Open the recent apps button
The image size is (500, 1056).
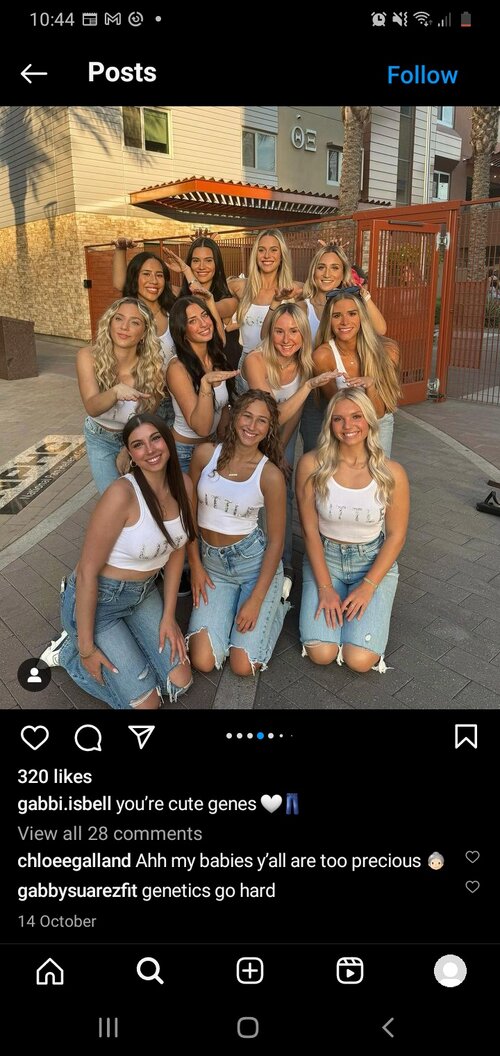[108, 1027]
